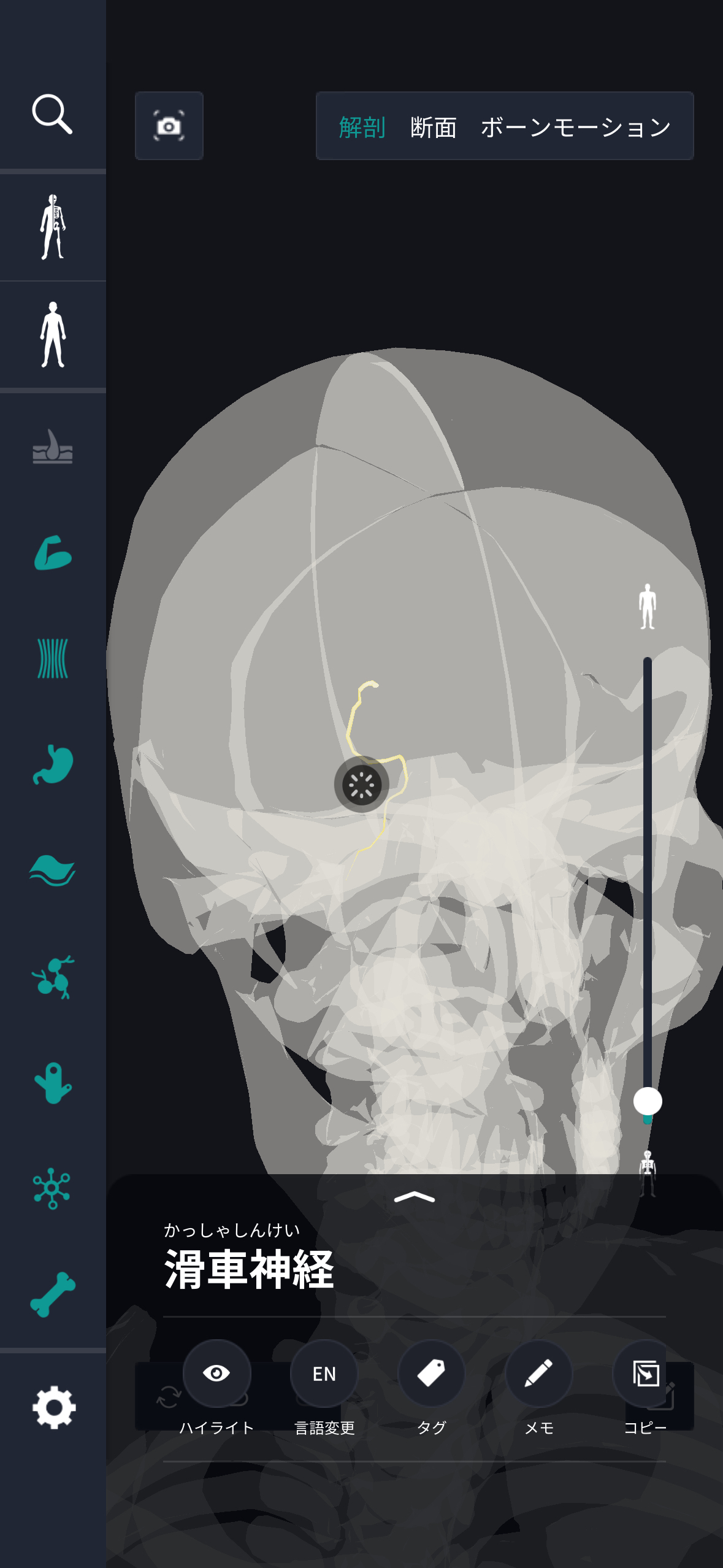Toggle the bone layer icon
The width and height of the screenshot is (723, 1568).
(53, 1294)
